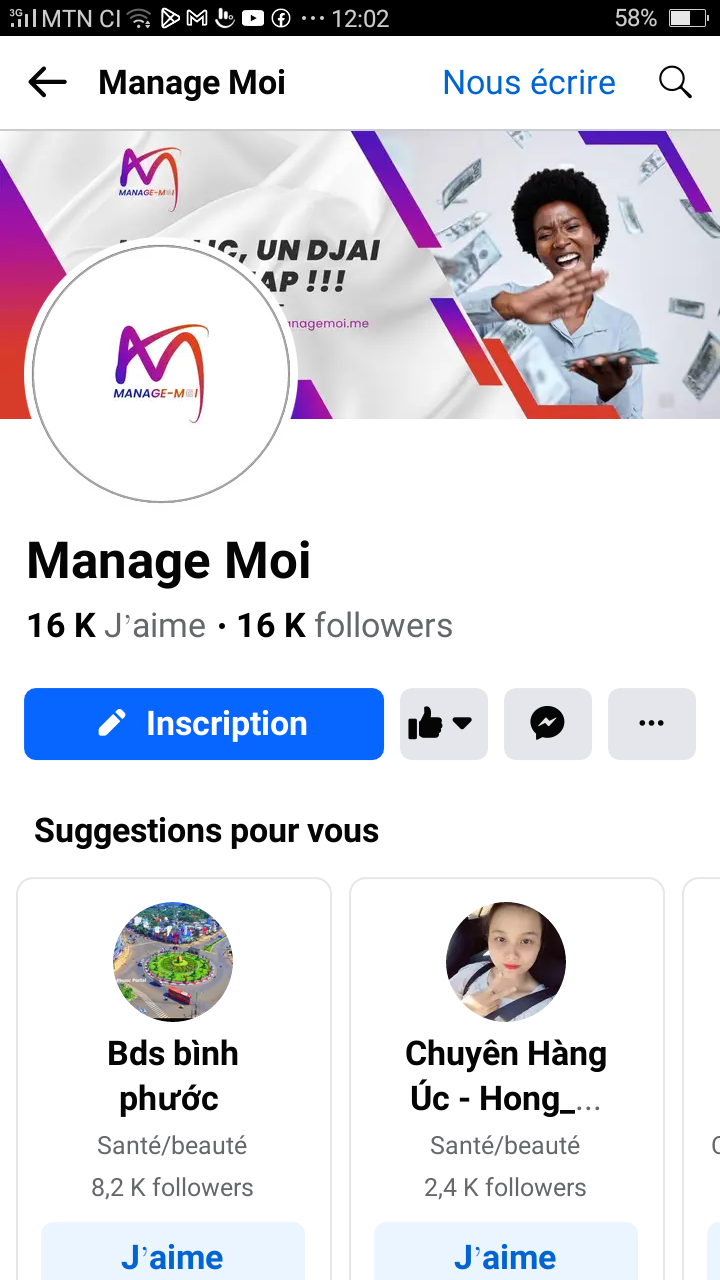Viewport: 720px width, 1280px height.
Task: Tap the blue Inscription button
Action: [204, 724]
